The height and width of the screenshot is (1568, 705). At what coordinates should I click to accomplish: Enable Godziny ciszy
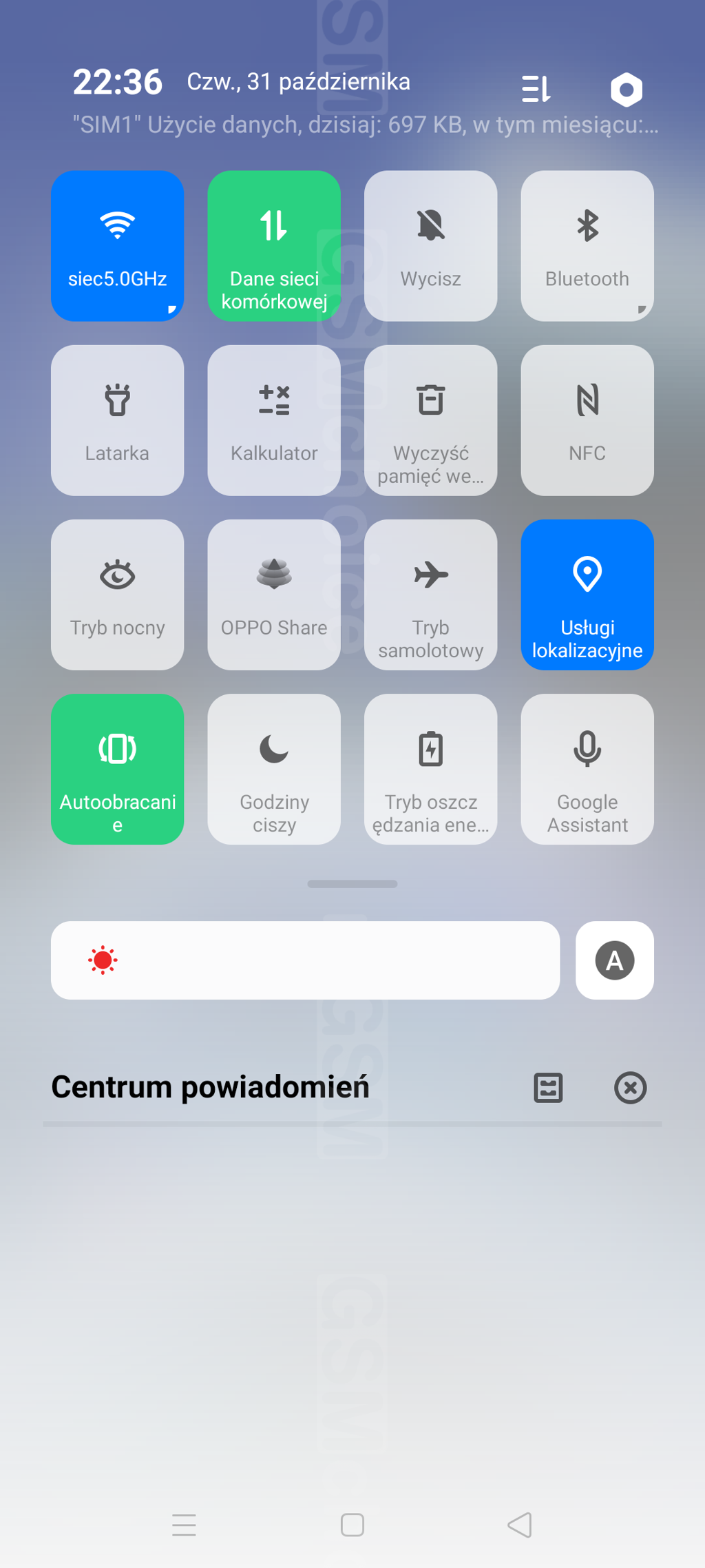(x=274, y=768)
